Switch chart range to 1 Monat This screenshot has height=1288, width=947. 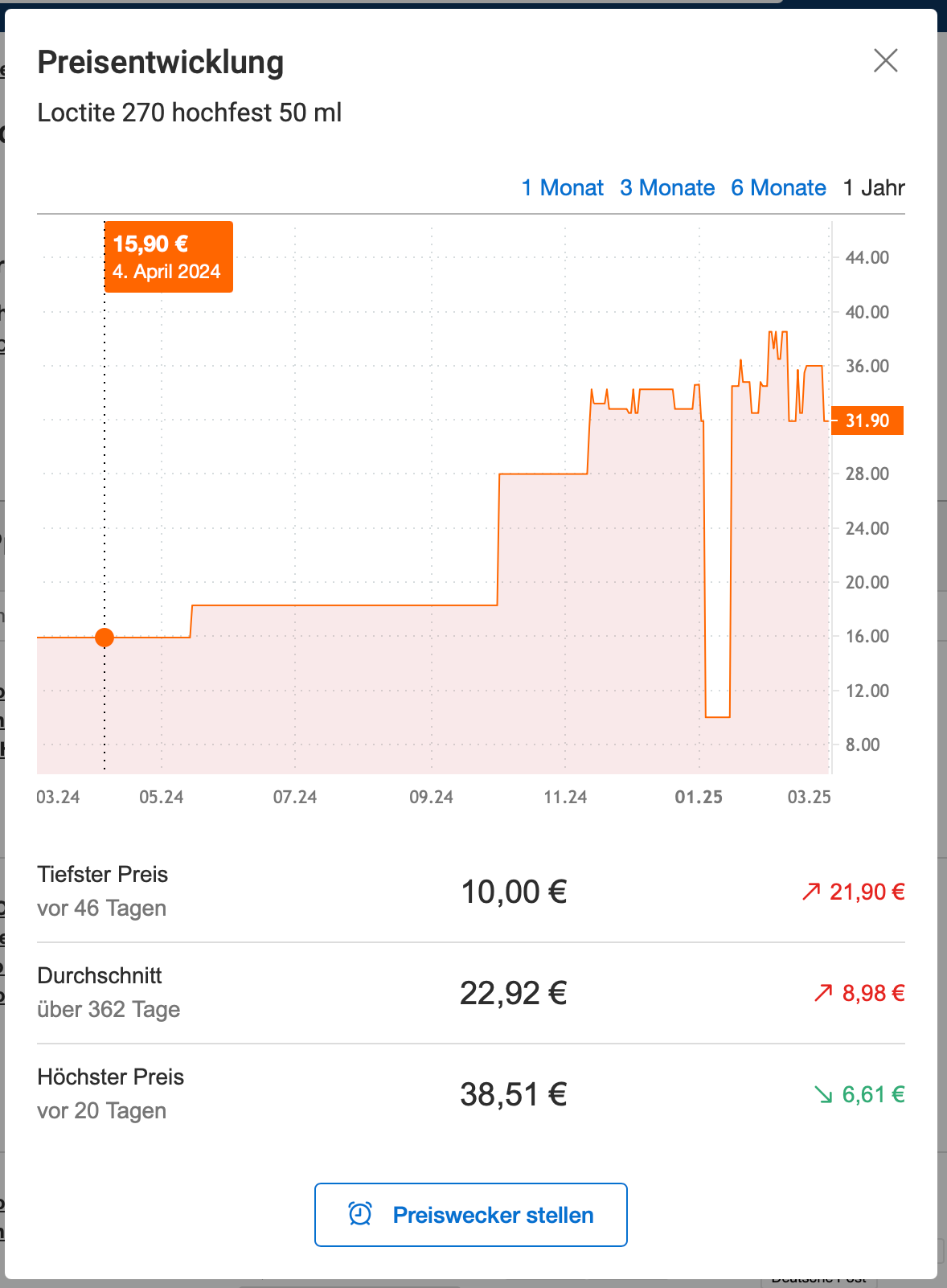[x=562, y=188]
